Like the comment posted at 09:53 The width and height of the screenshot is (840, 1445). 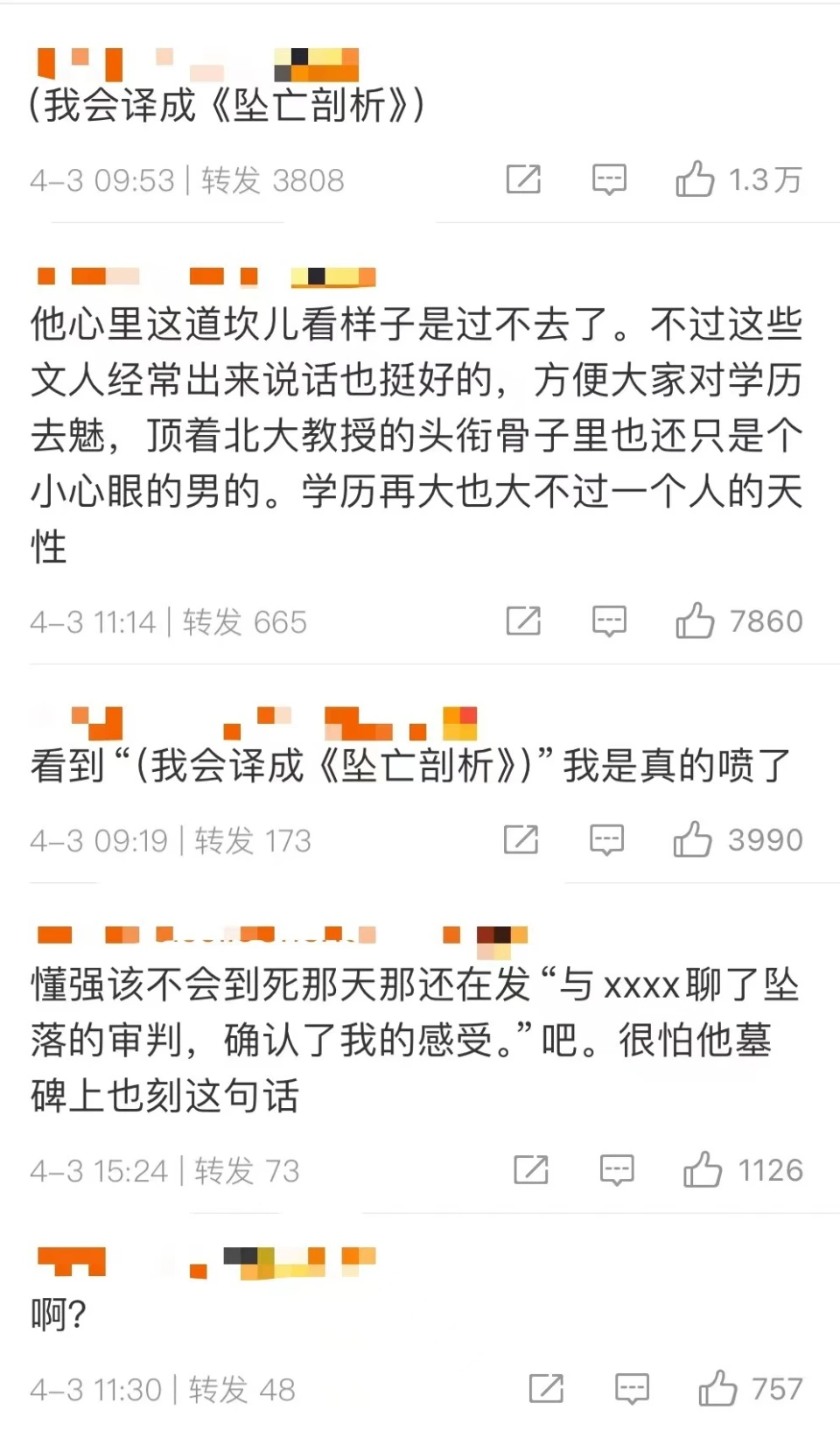pos(695,179)
